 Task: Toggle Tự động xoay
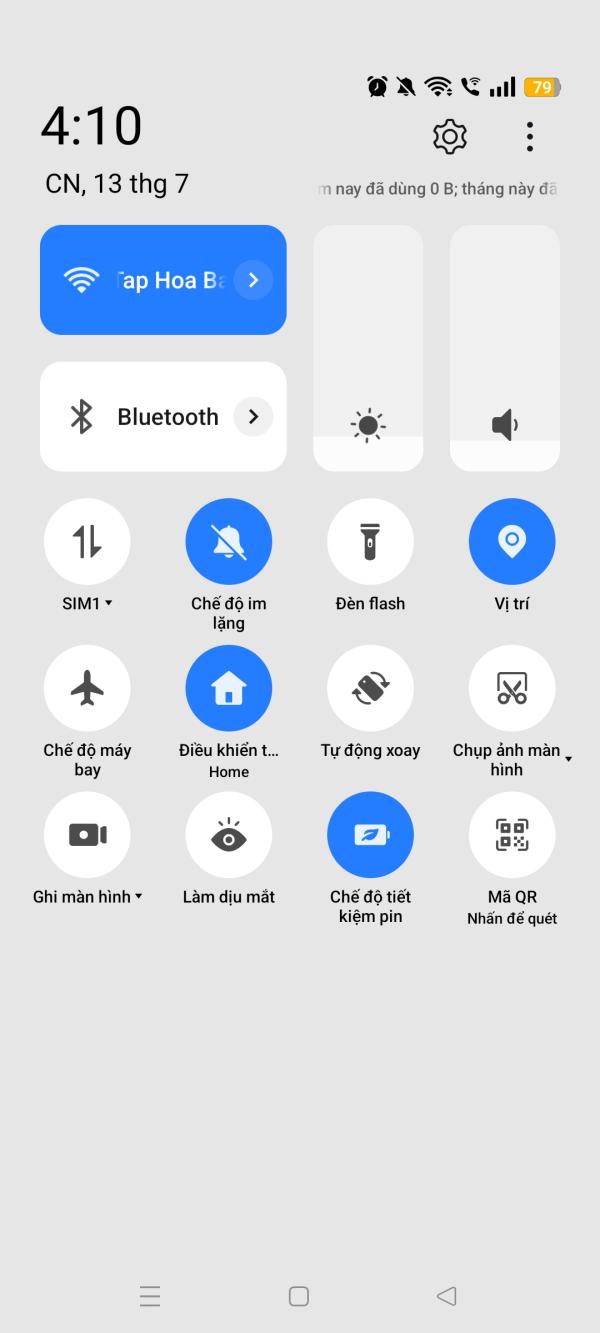click(x=370, y=688)
